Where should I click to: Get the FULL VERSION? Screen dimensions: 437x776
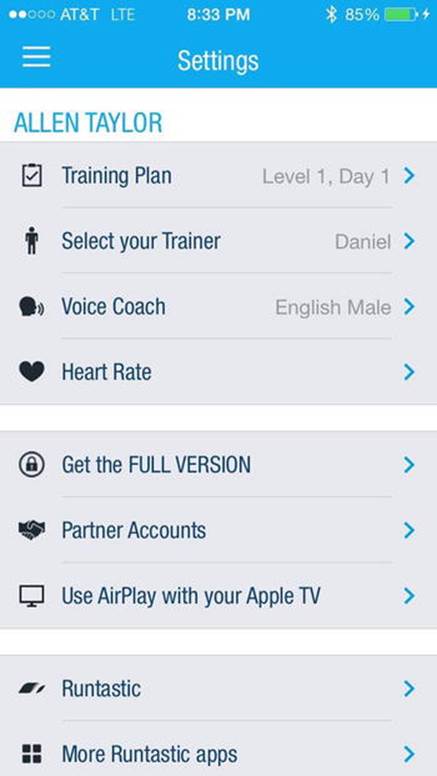click(218, 465)
